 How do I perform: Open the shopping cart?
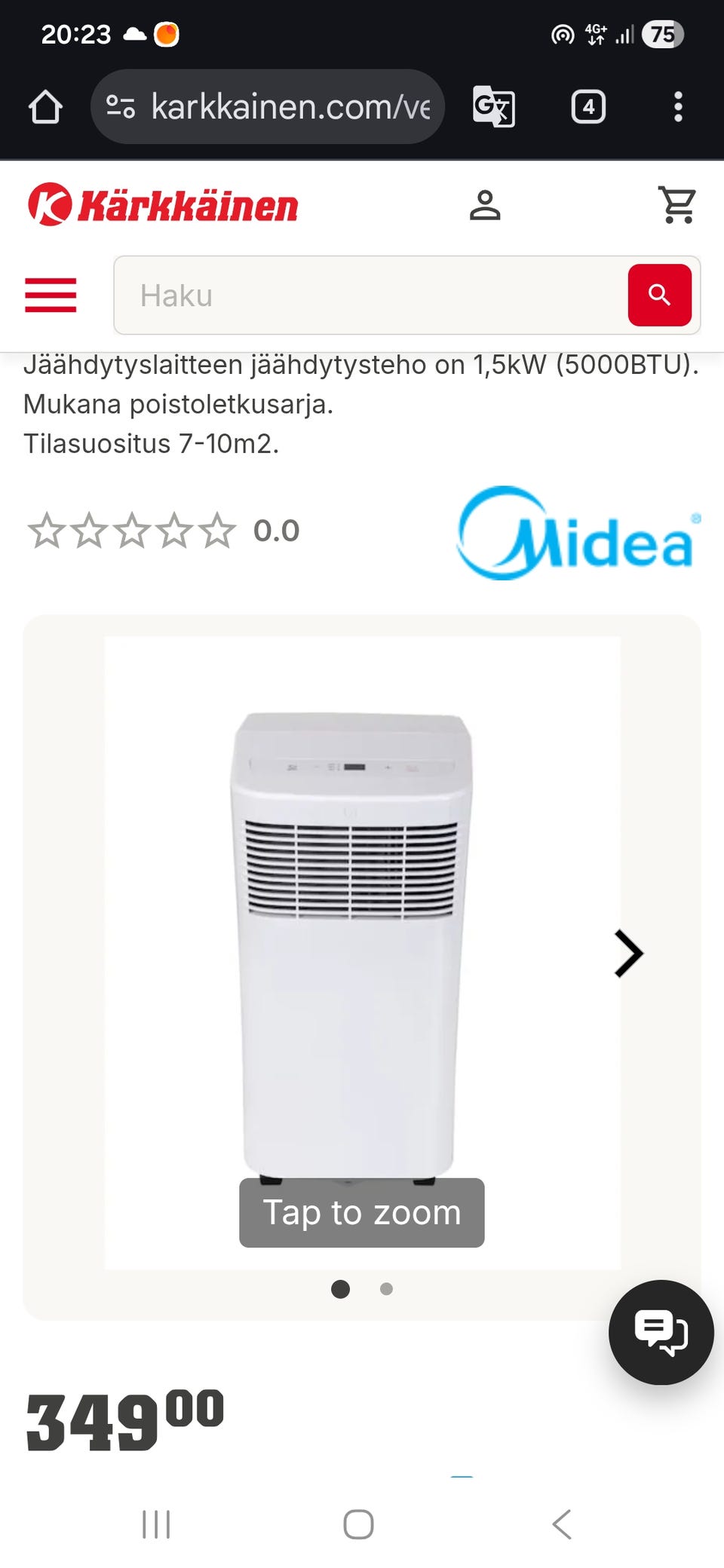(x=677, y=205)
